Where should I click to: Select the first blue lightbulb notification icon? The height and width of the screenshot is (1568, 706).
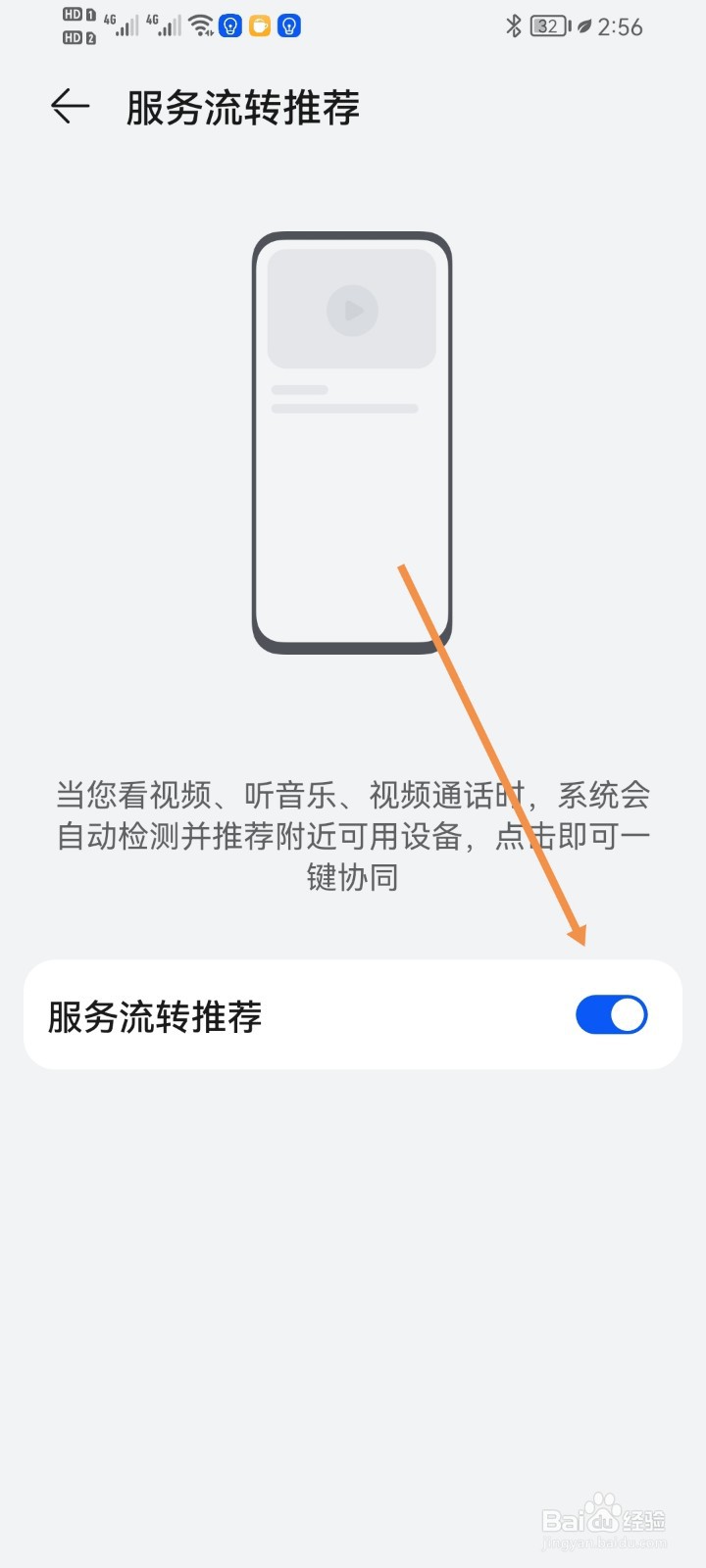click(x=230, y=25)
